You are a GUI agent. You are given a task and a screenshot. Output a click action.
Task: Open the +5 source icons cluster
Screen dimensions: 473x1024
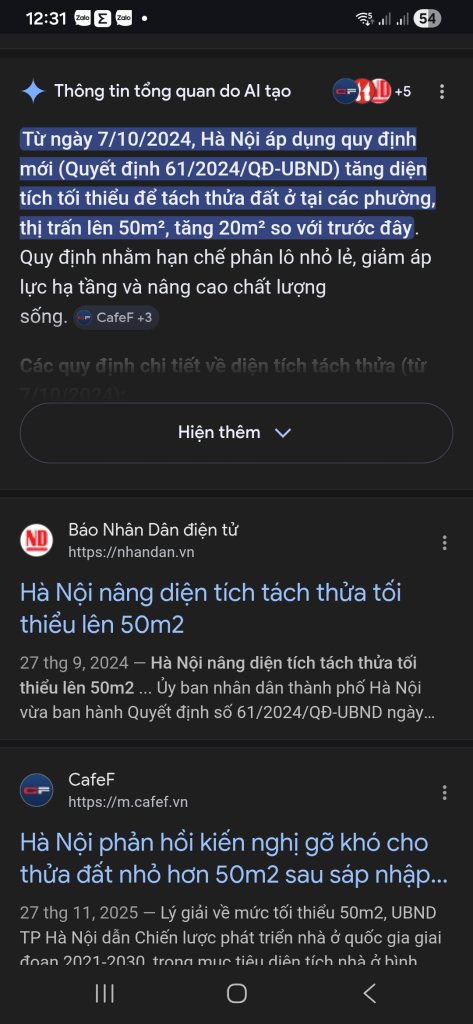[372, 91]
